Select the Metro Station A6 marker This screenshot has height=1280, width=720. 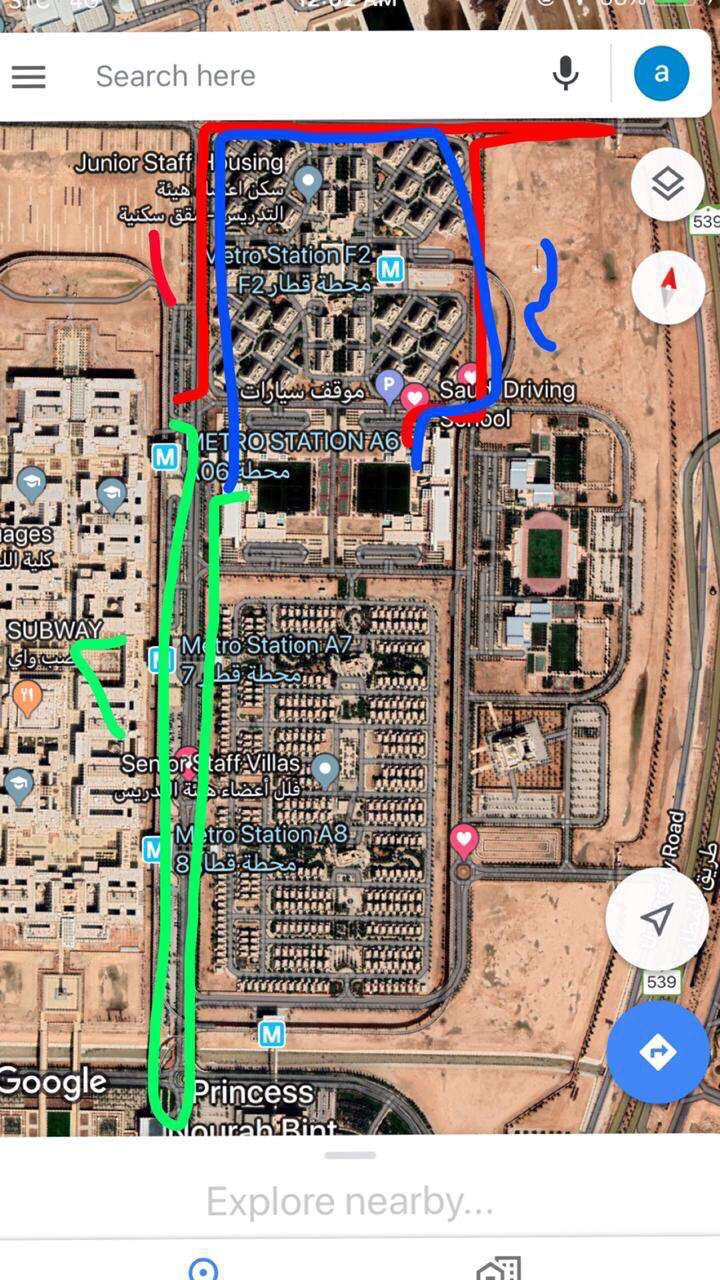click(165, 457)
